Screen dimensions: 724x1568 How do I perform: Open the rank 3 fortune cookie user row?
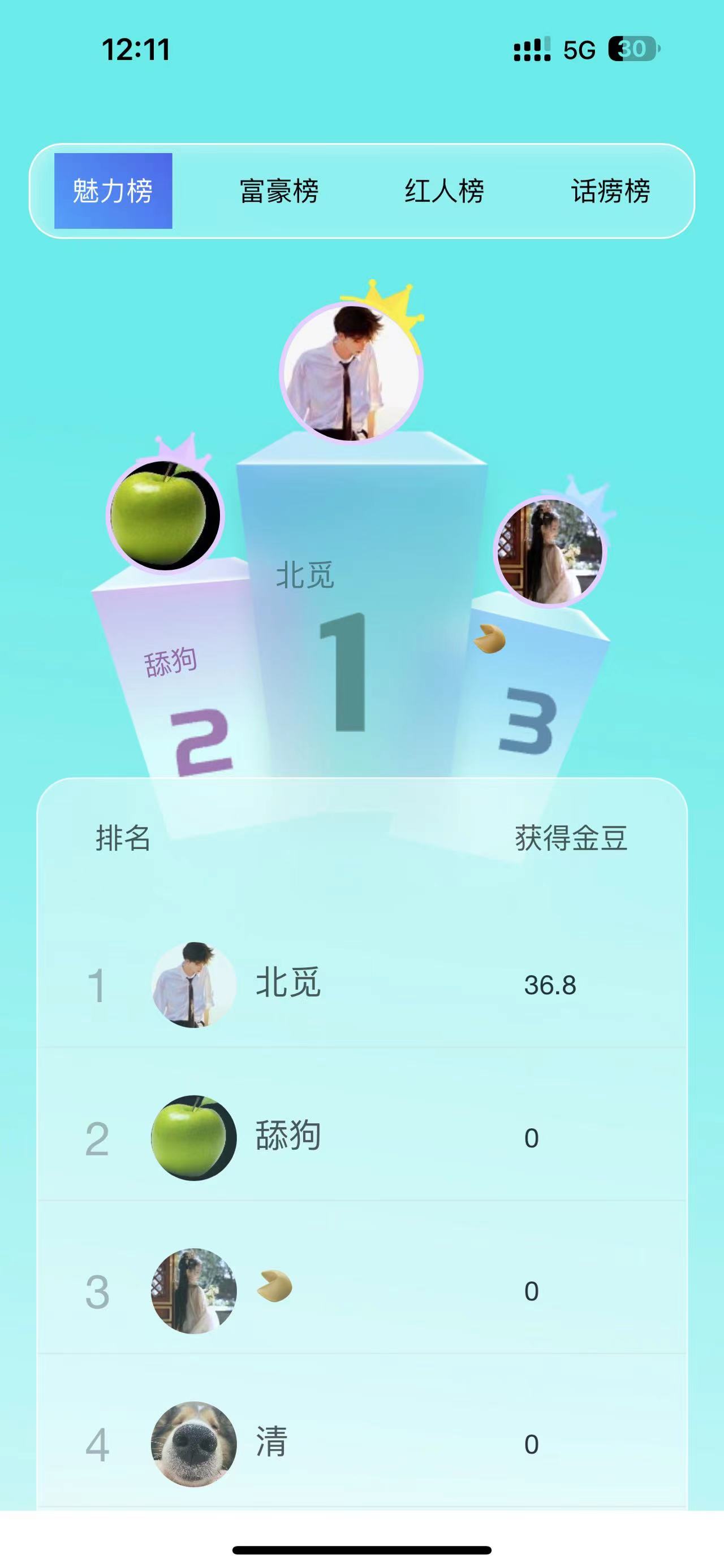361,1290
